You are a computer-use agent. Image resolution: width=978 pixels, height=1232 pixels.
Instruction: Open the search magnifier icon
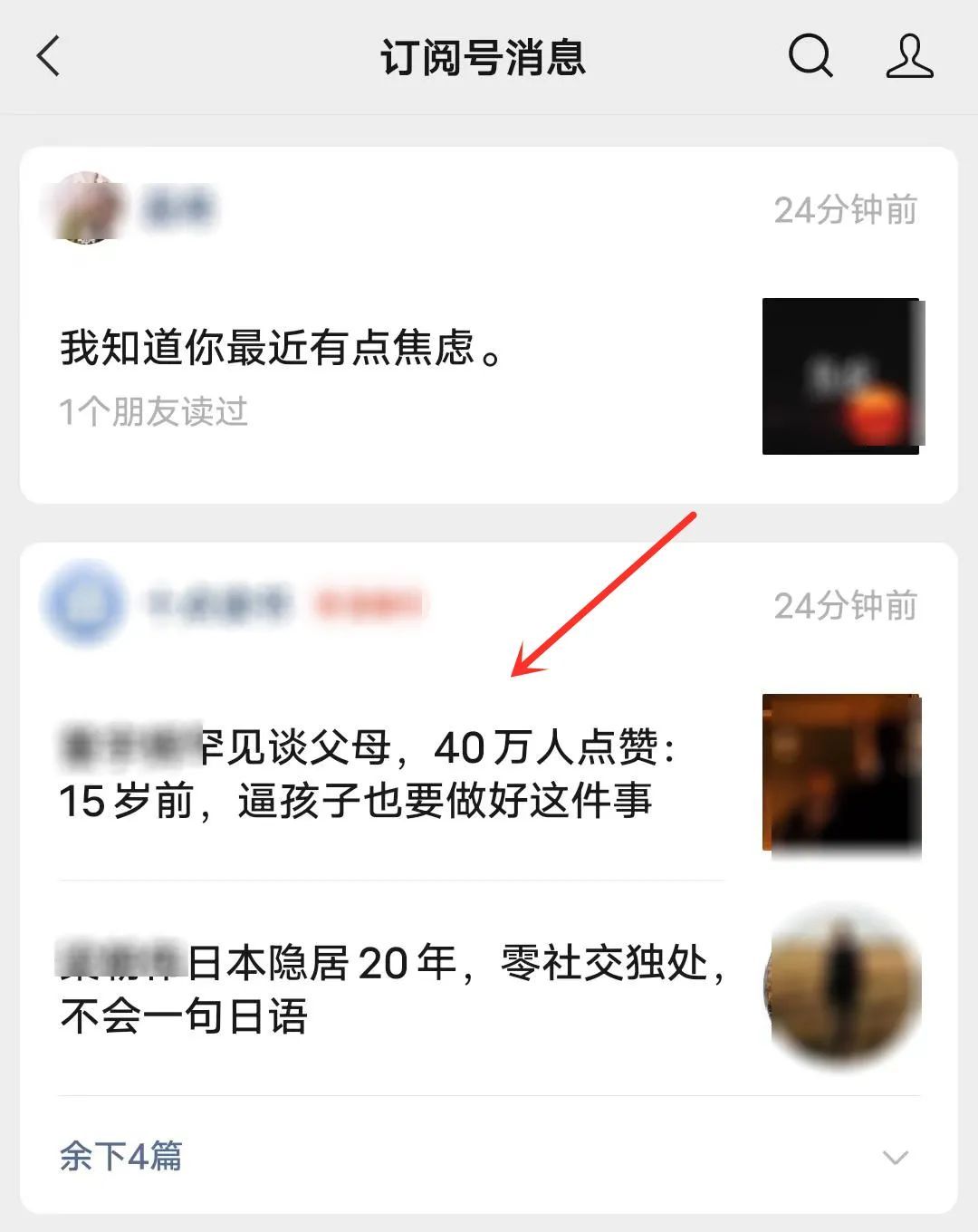coord(810,56)
